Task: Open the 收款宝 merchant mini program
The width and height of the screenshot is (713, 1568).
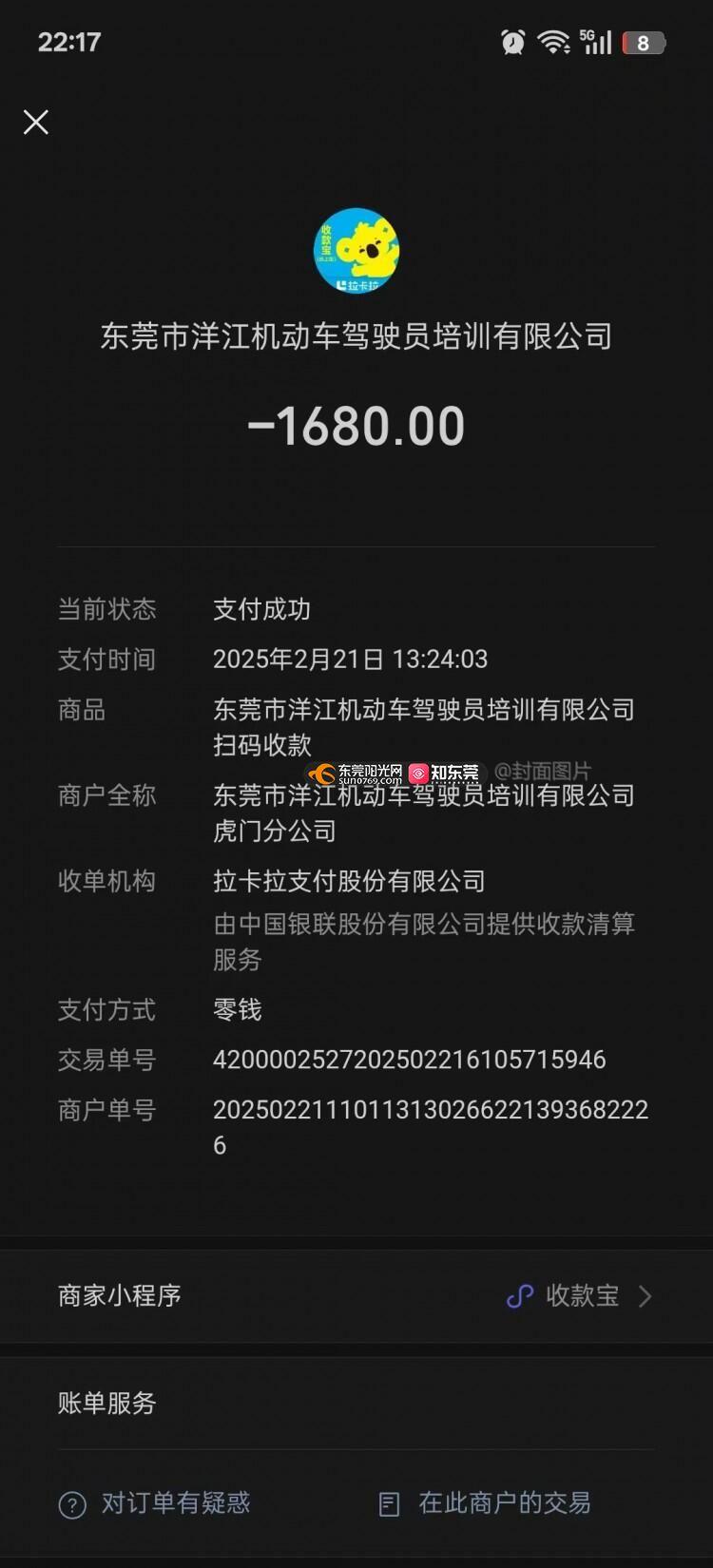Action: 580,1295
